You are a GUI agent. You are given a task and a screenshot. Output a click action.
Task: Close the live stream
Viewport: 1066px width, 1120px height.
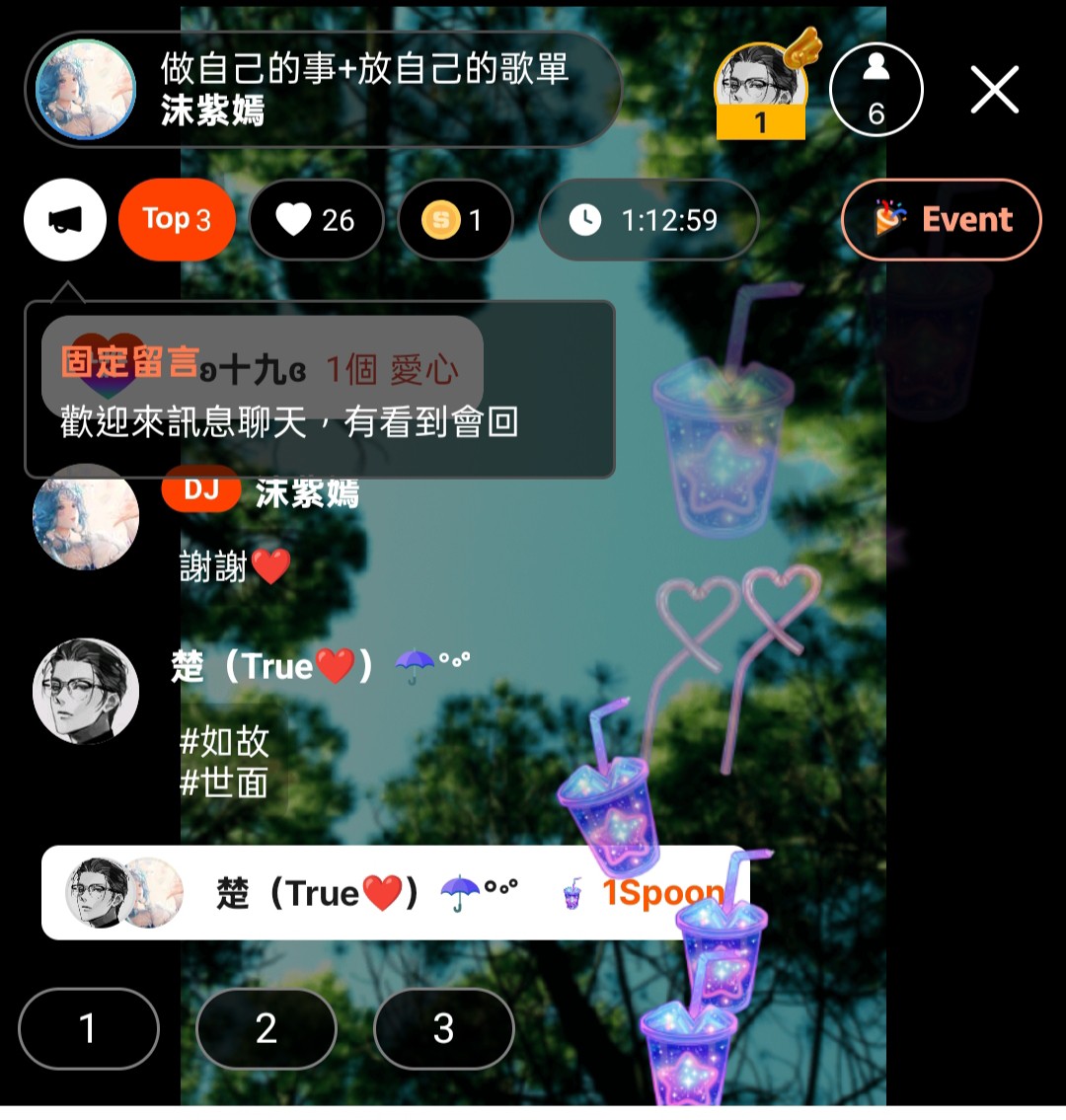[x=993, y=92]
